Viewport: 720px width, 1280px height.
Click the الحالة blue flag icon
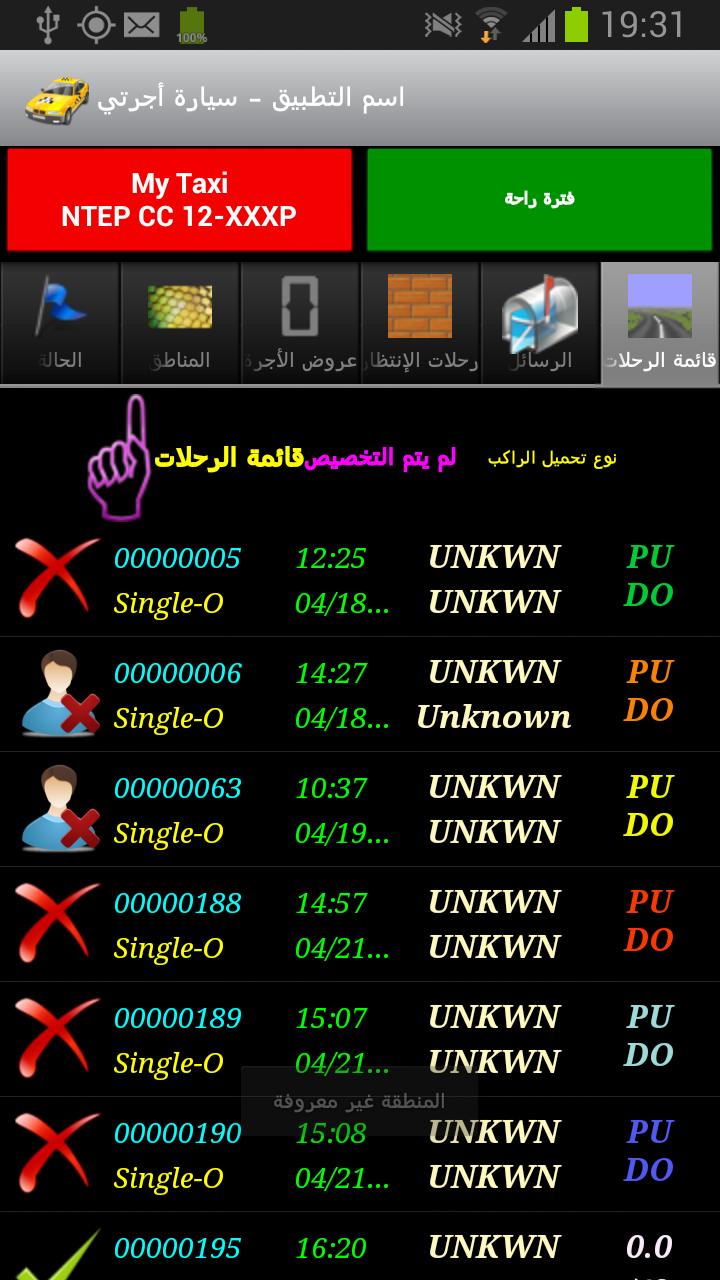tap(60, 320)
